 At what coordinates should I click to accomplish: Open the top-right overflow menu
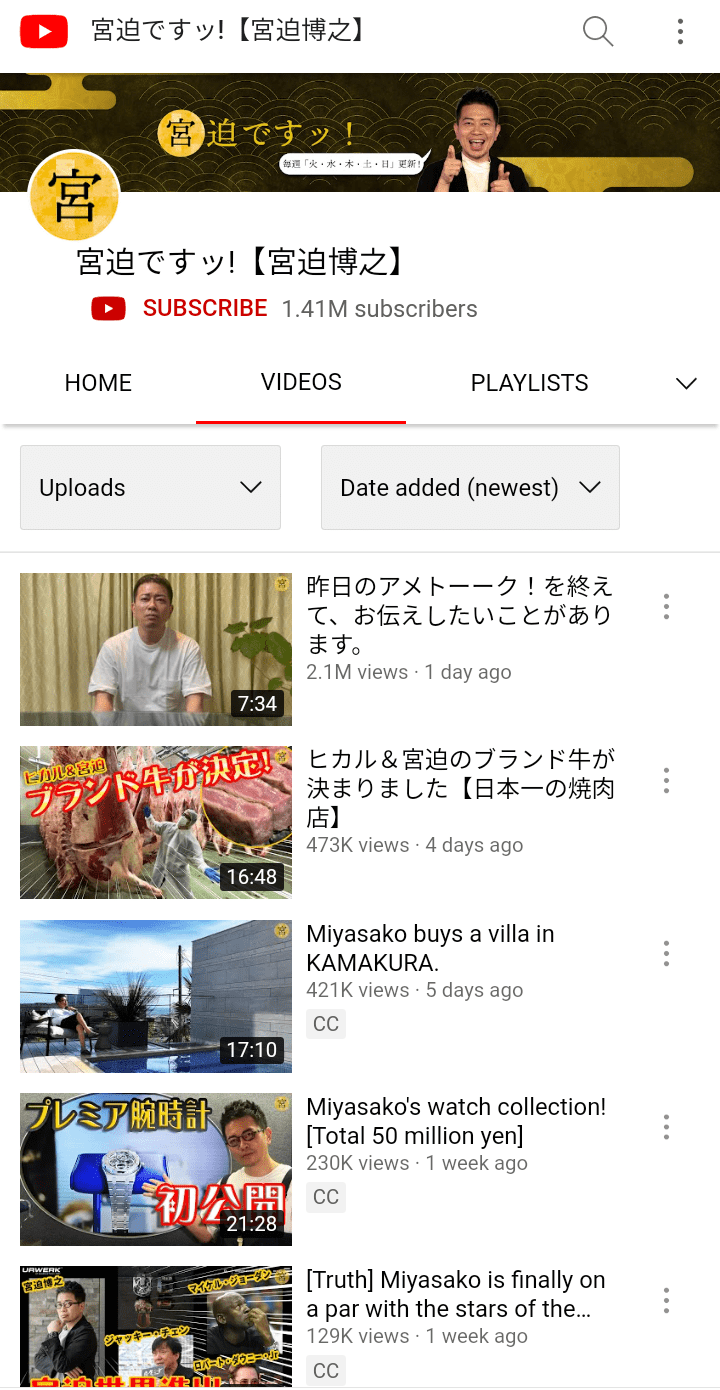pyautogui.click(x=680, y=31)
